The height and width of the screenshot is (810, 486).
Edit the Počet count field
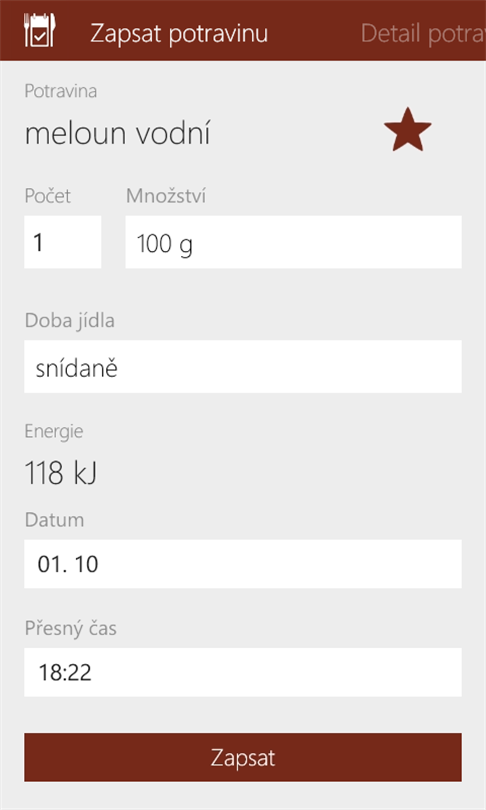[x=62, y=242]
